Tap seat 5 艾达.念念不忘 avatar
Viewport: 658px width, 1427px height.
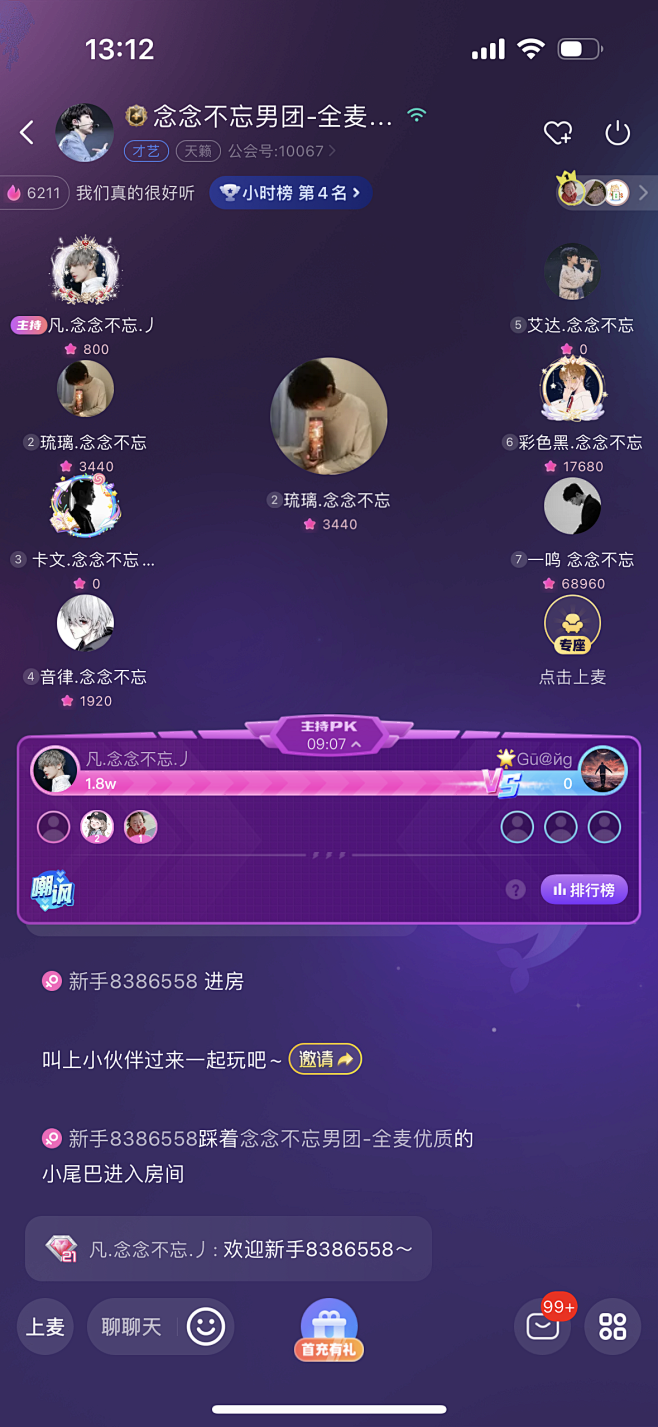[x=572, y=272]
